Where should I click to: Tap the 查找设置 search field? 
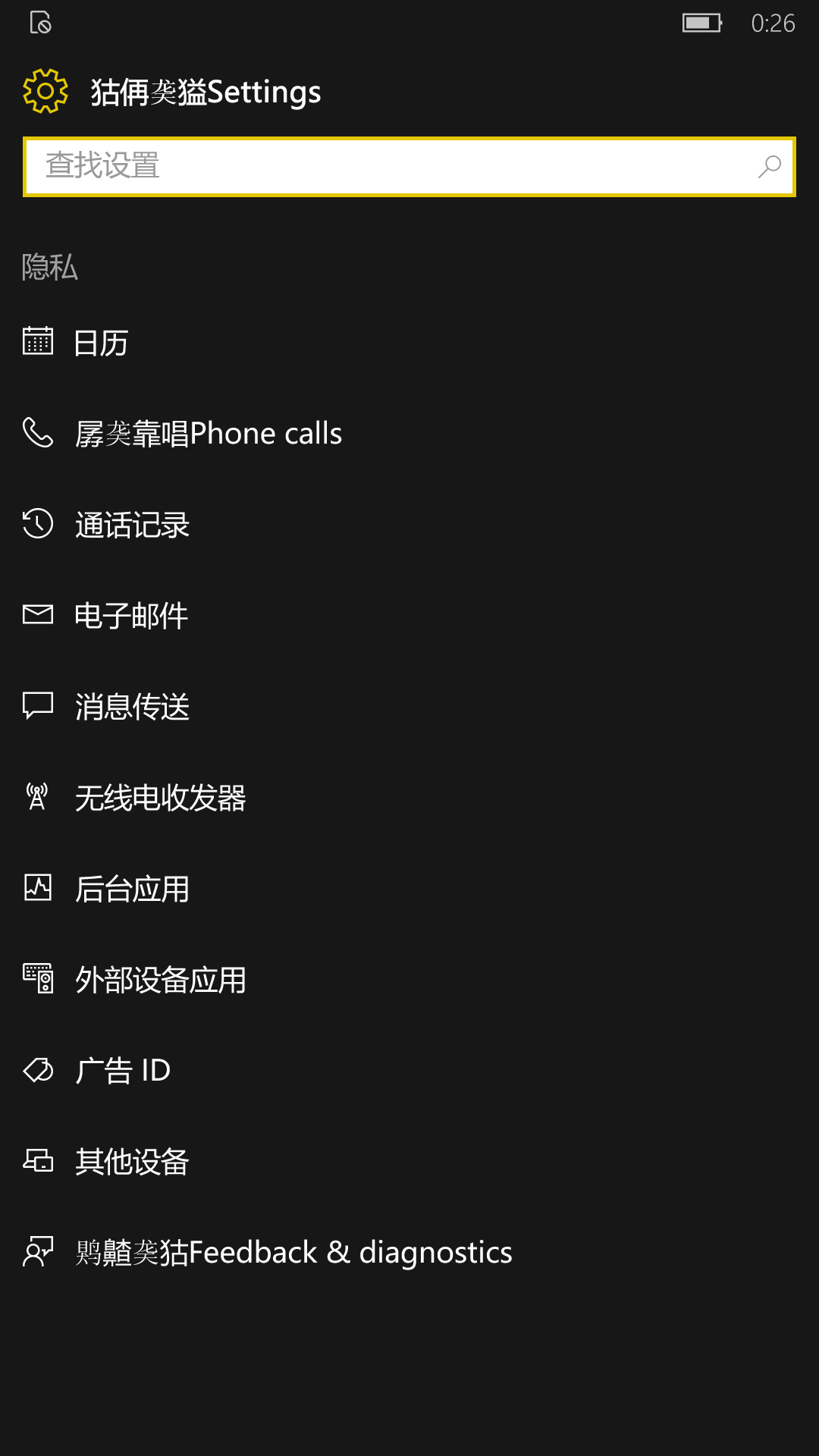(409, 167)
